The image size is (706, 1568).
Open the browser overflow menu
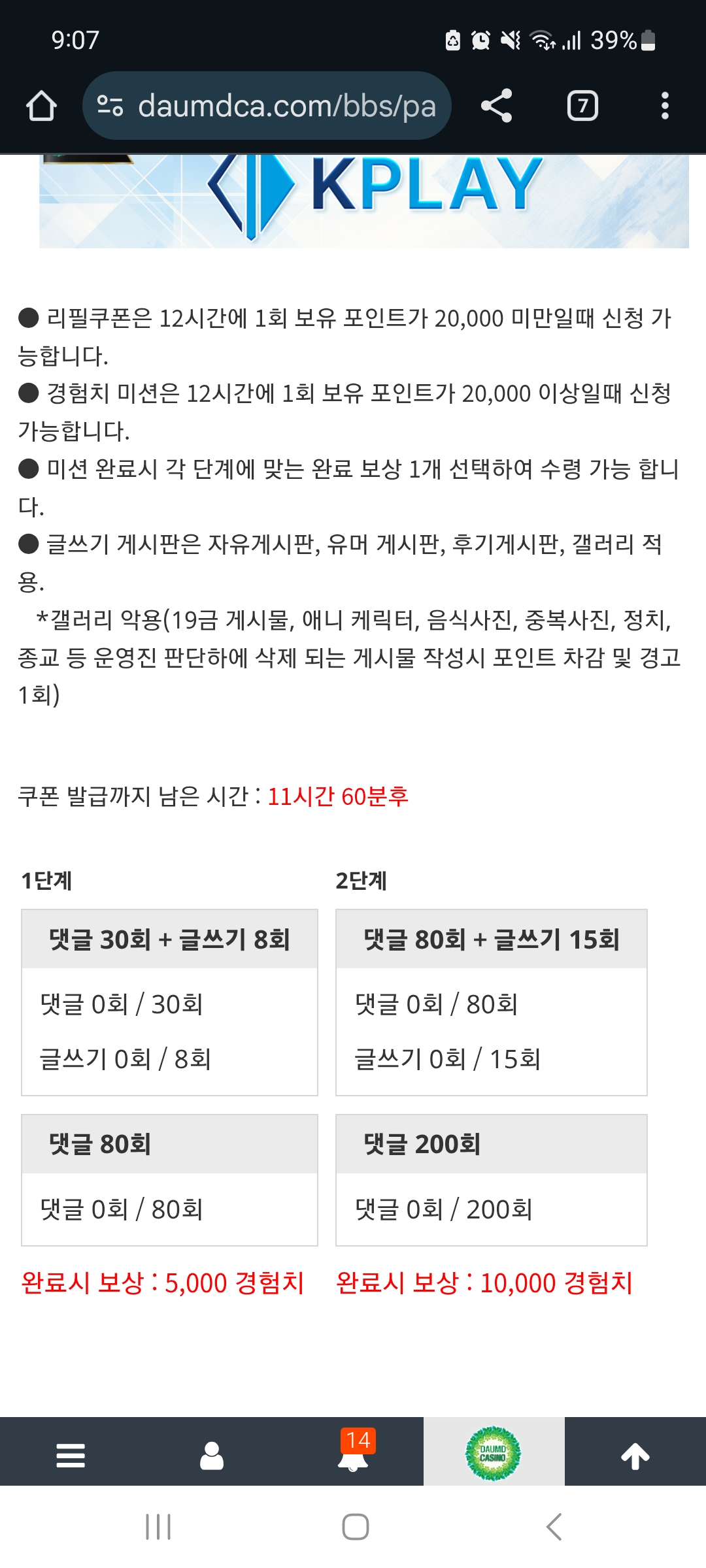coord(665,106)
